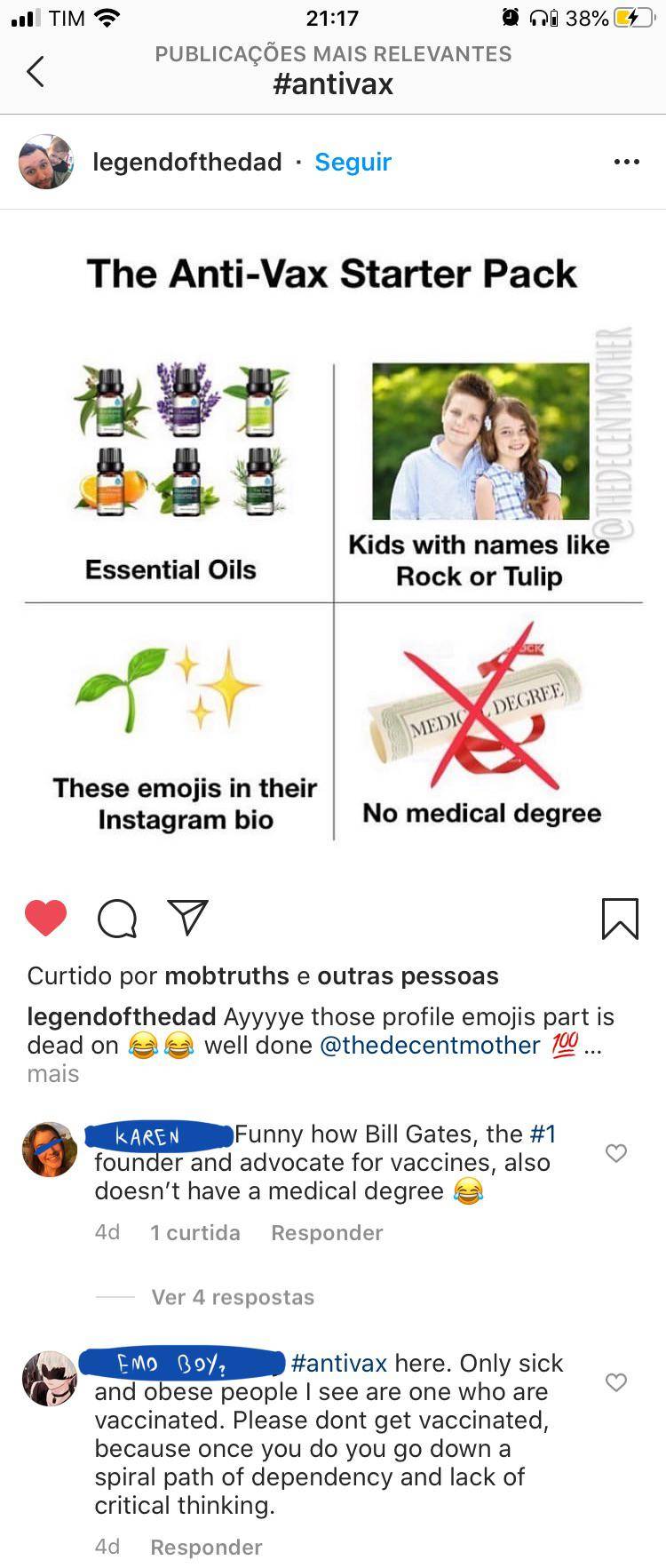This screenshot has width=666, height=1568.
Task: Open mobtruths from the liked-by line
Action: coord(226,975)
